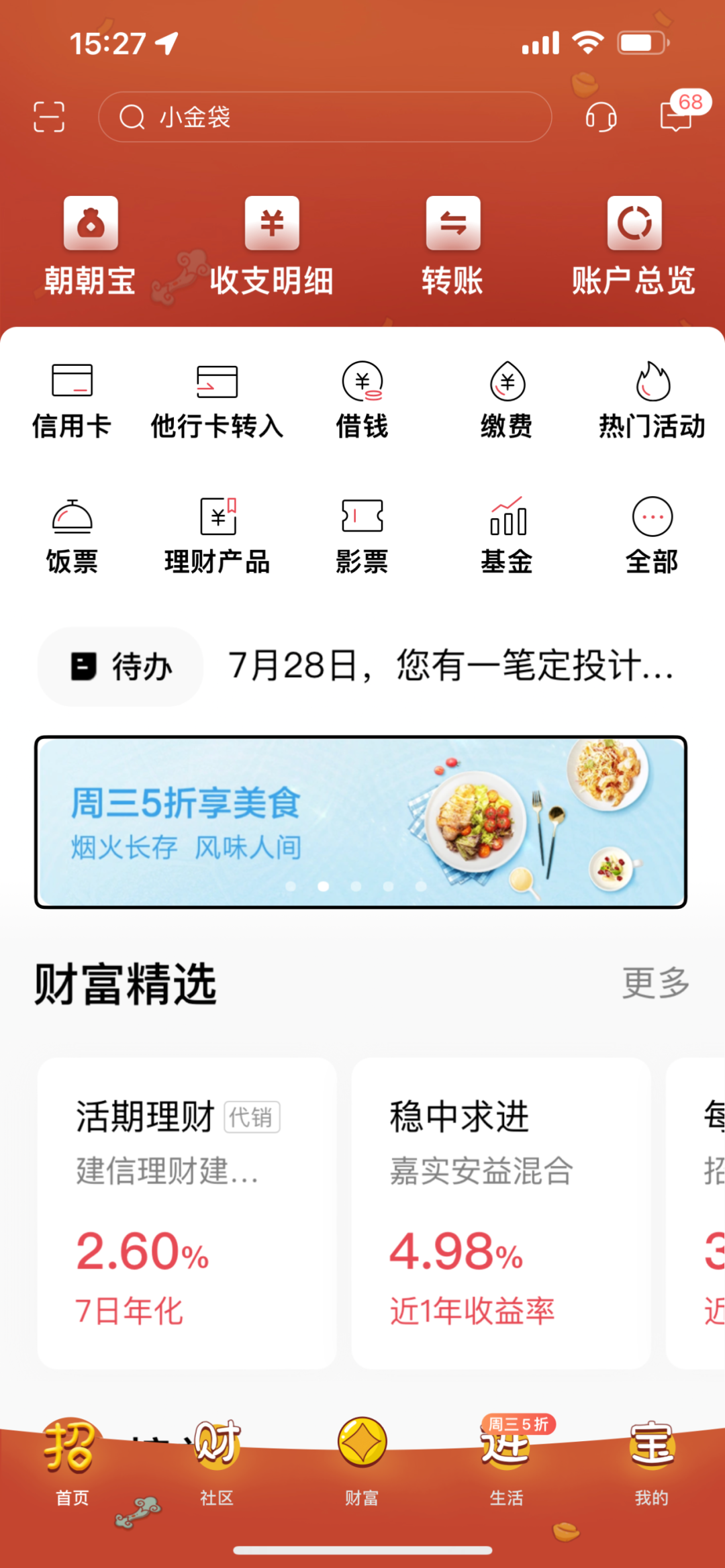725x1568 pixels.
Task: Open the customer service headset
Action: (x=601, y=117)
